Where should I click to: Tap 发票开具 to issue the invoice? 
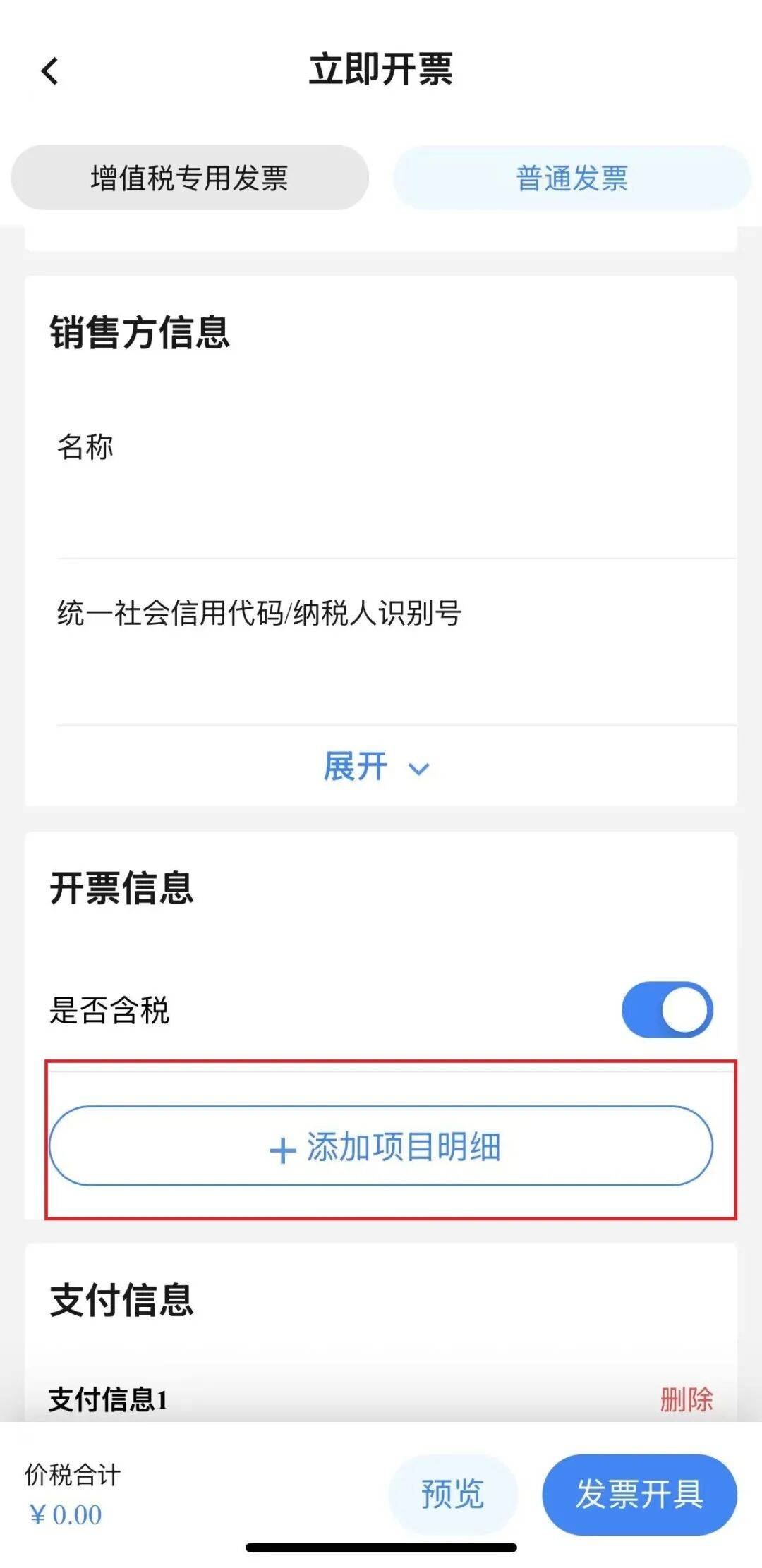(639, 1493)
